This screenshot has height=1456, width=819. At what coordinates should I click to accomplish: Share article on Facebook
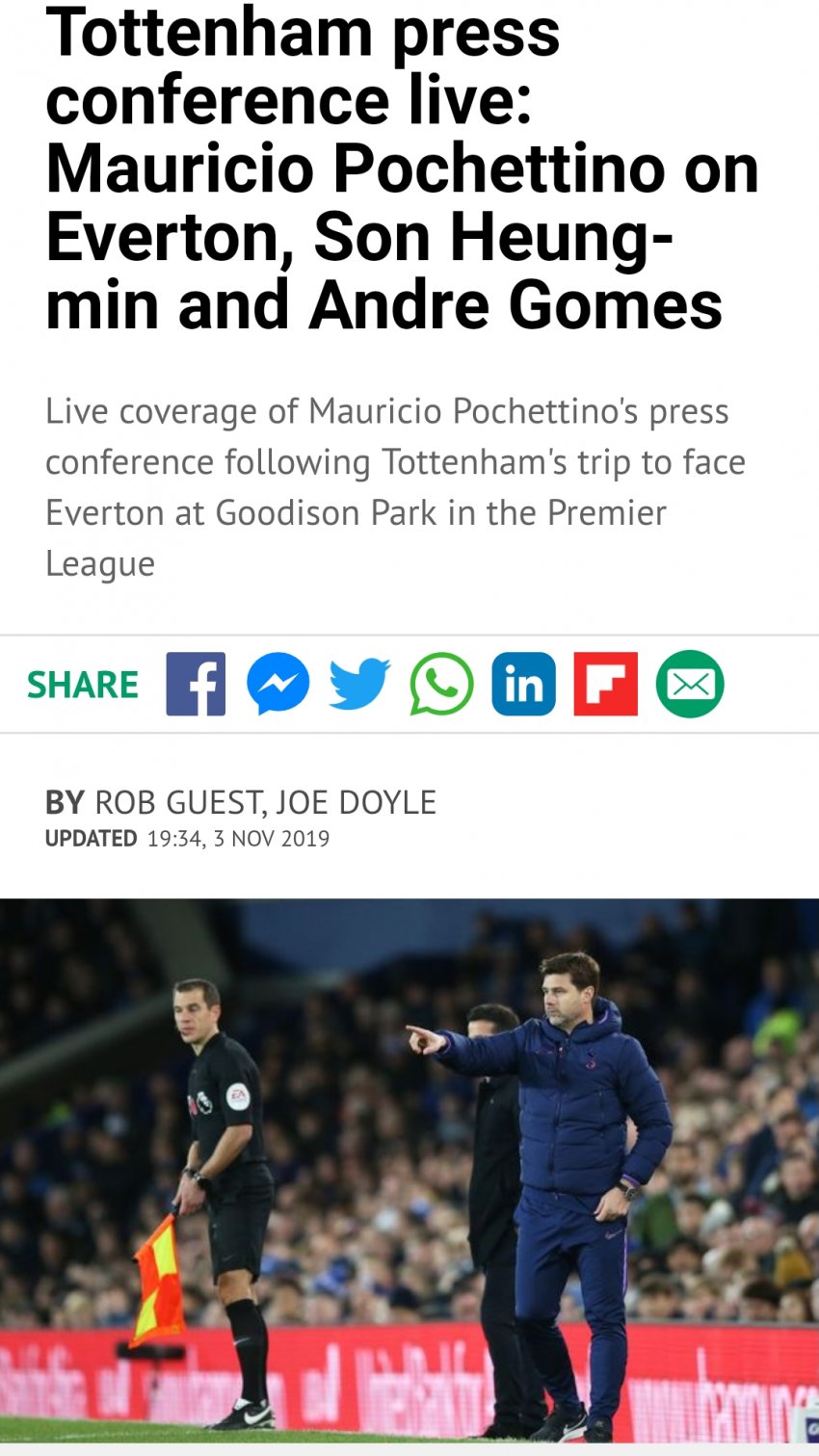196,684
